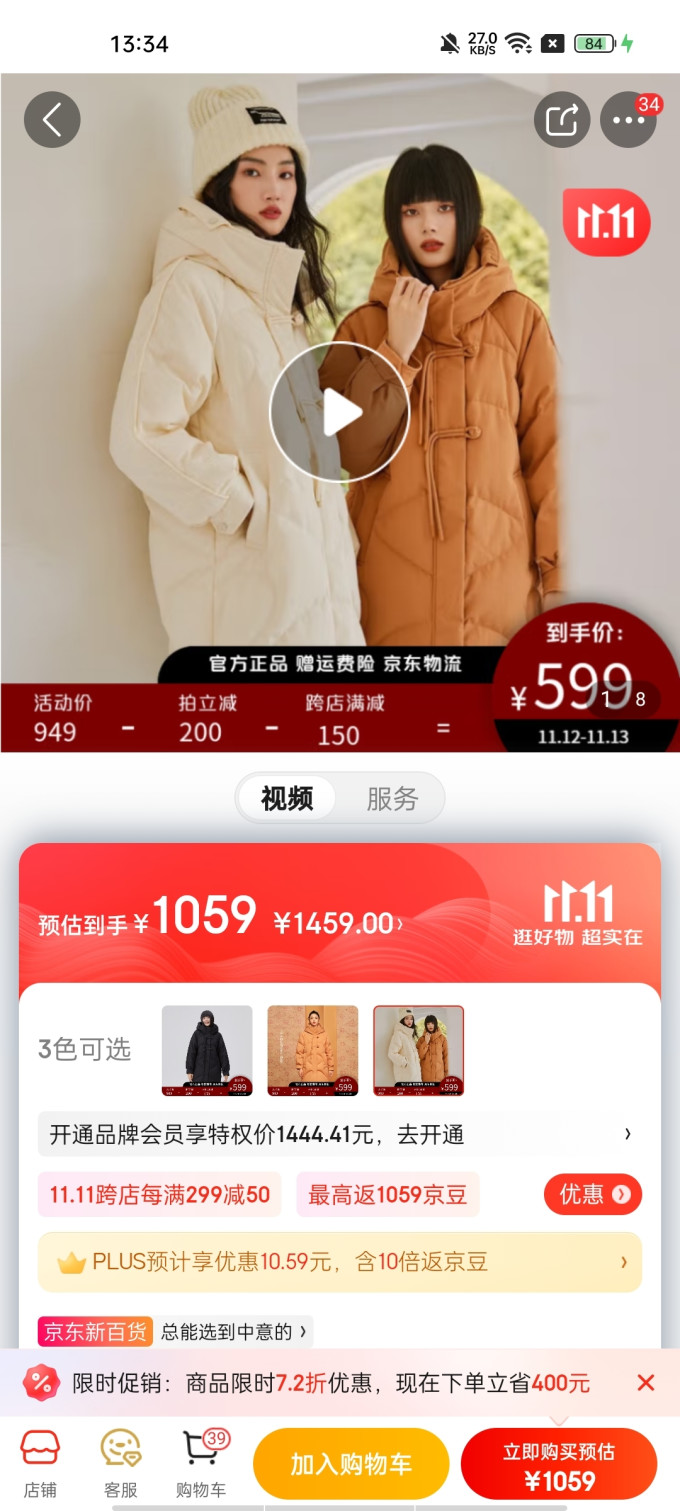This screenshot has width=680, height=1511.
Task: Select the black coat color option
Action: pyautogui.click(x=207, y=1051)
